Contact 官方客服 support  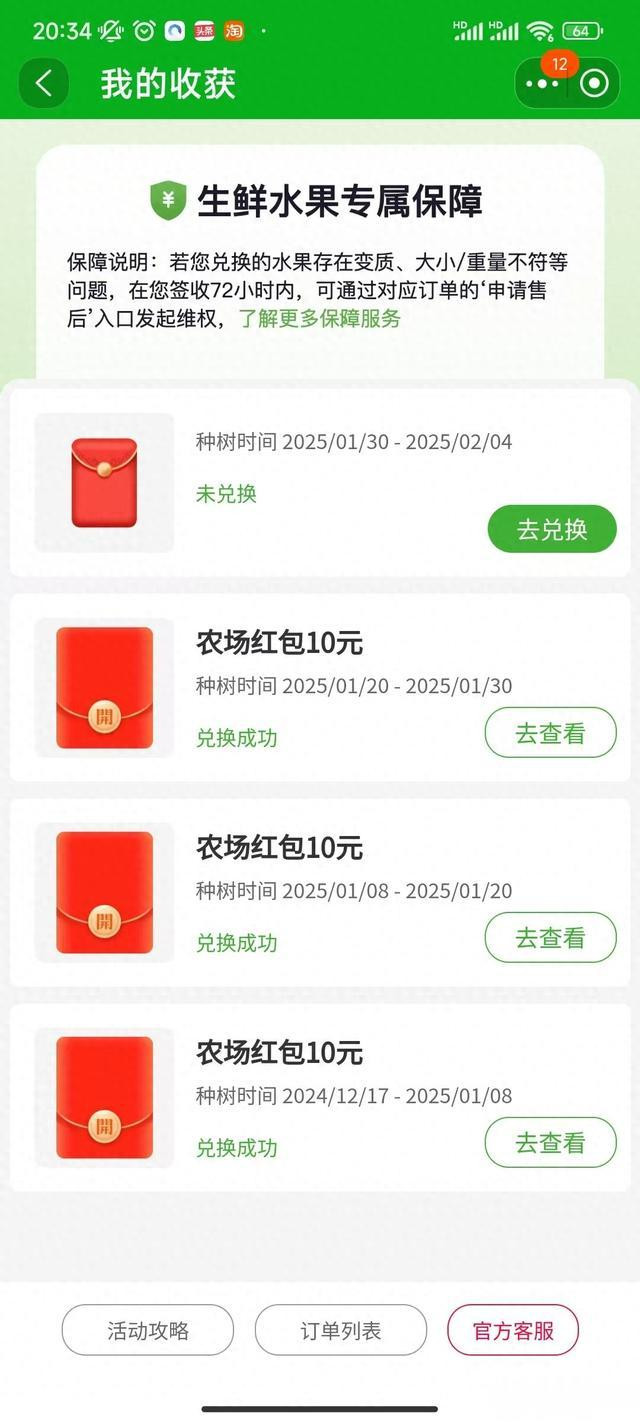pos(513,1331)
